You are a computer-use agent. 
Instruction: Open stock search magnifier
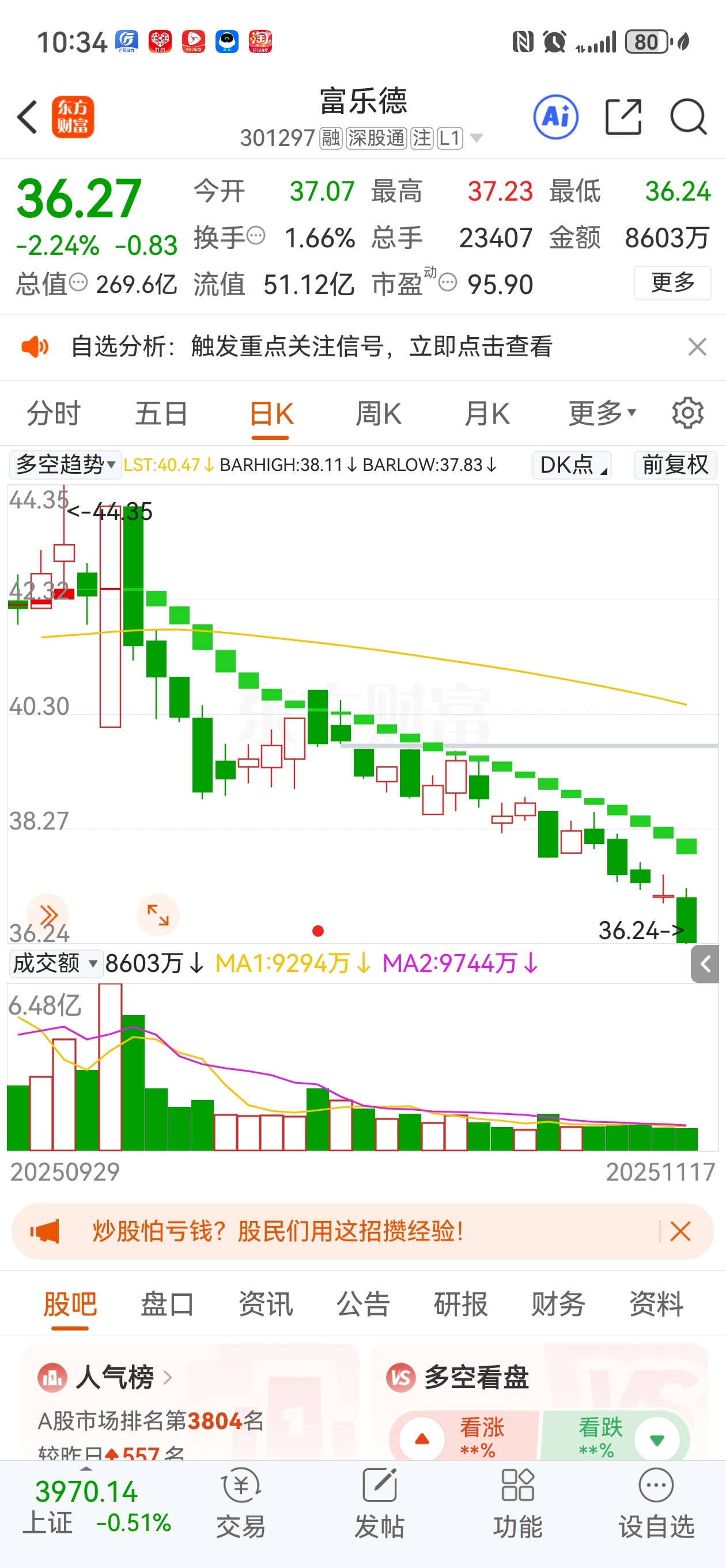pyautogui.click(x=687, y=116)
